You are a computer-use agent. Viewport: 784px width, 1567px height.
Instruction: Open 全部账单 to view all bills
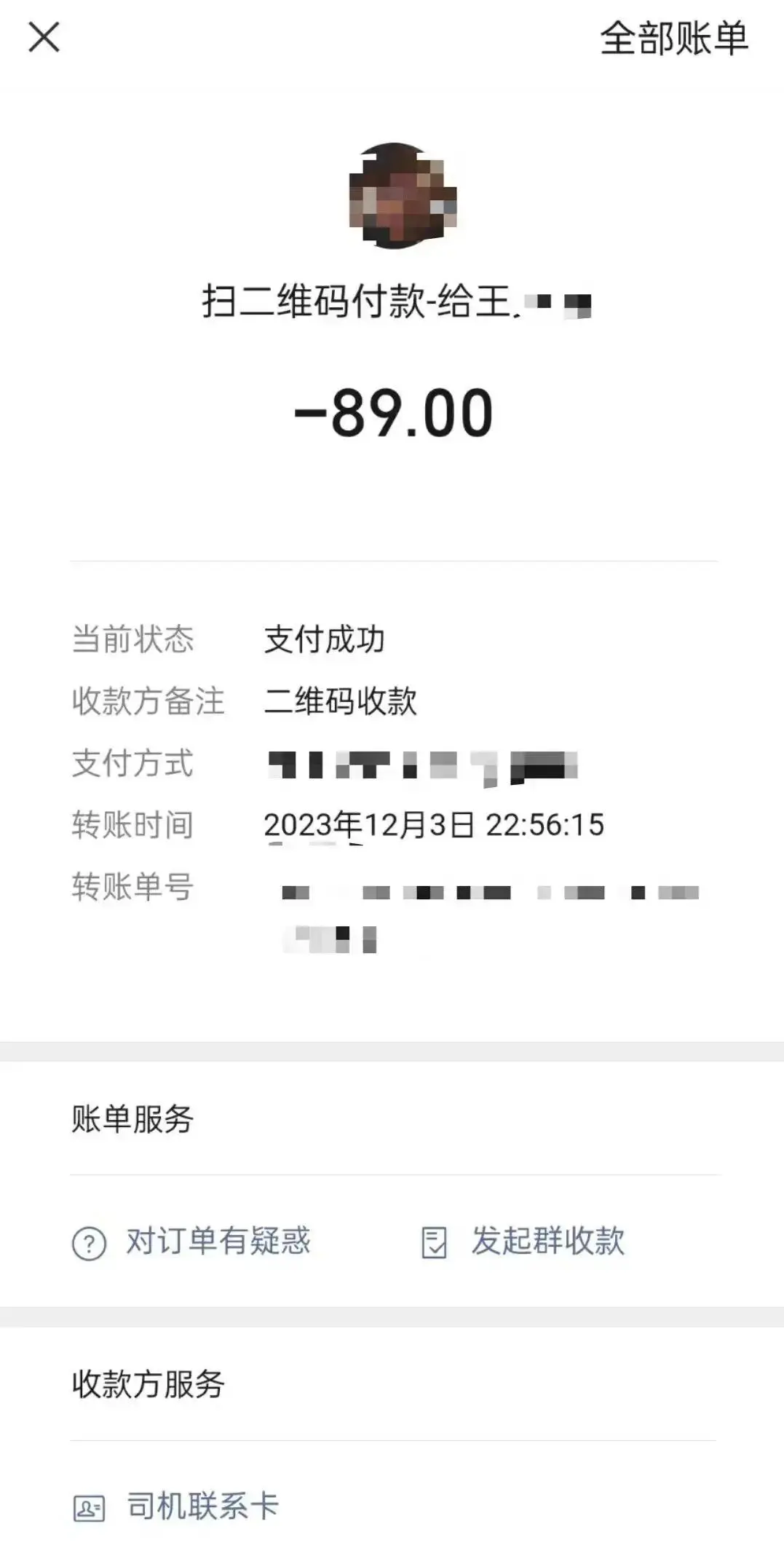click(x=673, y=38)
